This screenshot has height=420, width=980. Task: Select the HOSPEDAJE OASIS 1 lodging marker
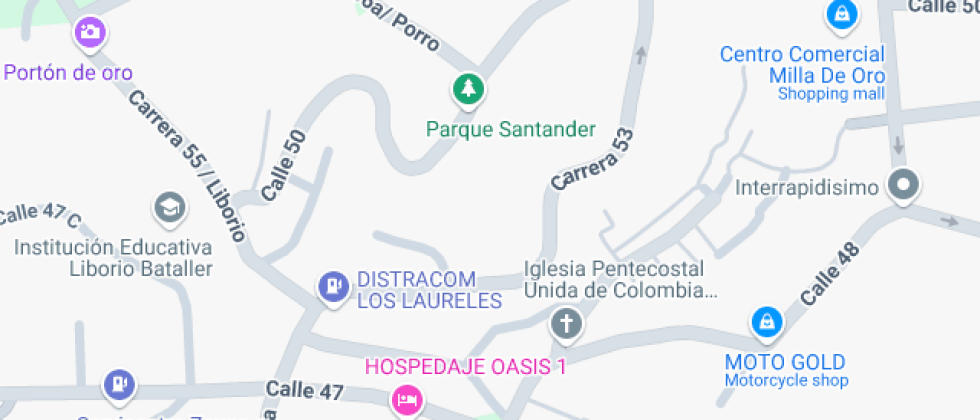(407, 400)
